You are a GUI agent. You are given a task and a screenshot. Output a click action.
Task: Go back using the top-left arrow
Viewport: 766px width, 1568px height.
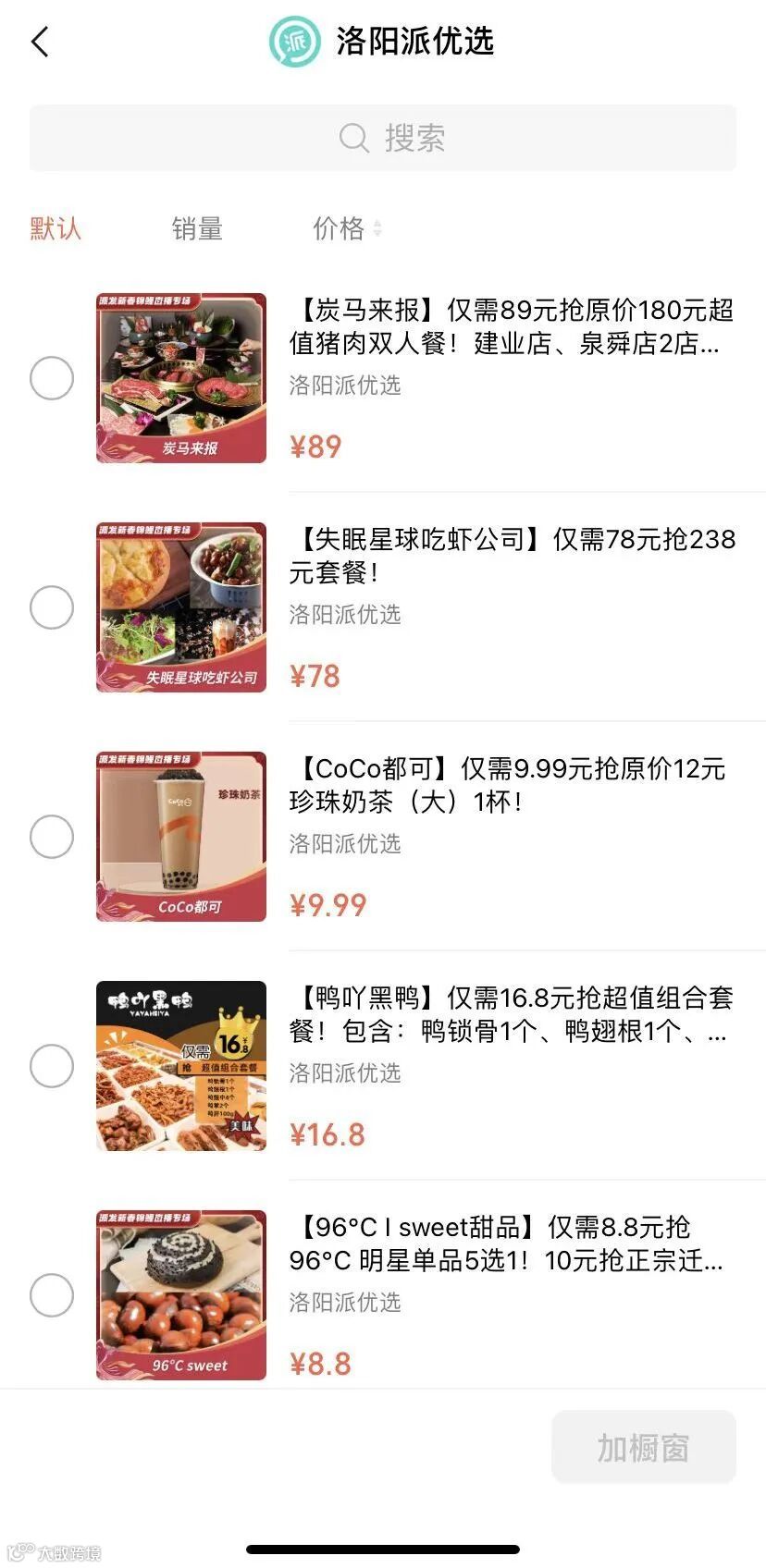40,43
